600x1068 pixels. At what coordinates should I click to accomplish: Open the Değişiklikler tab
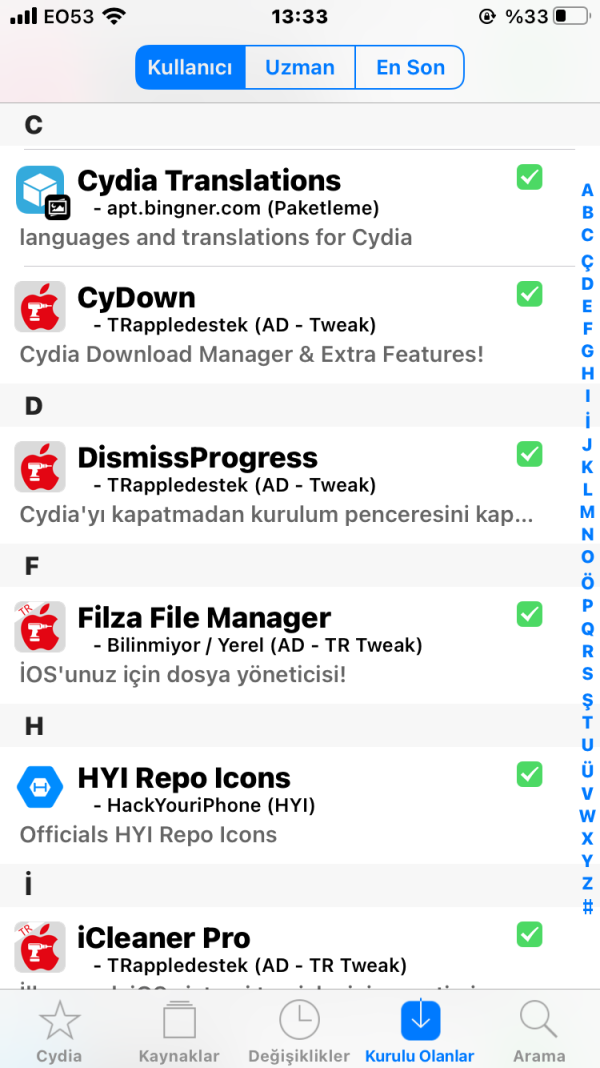299,1032
